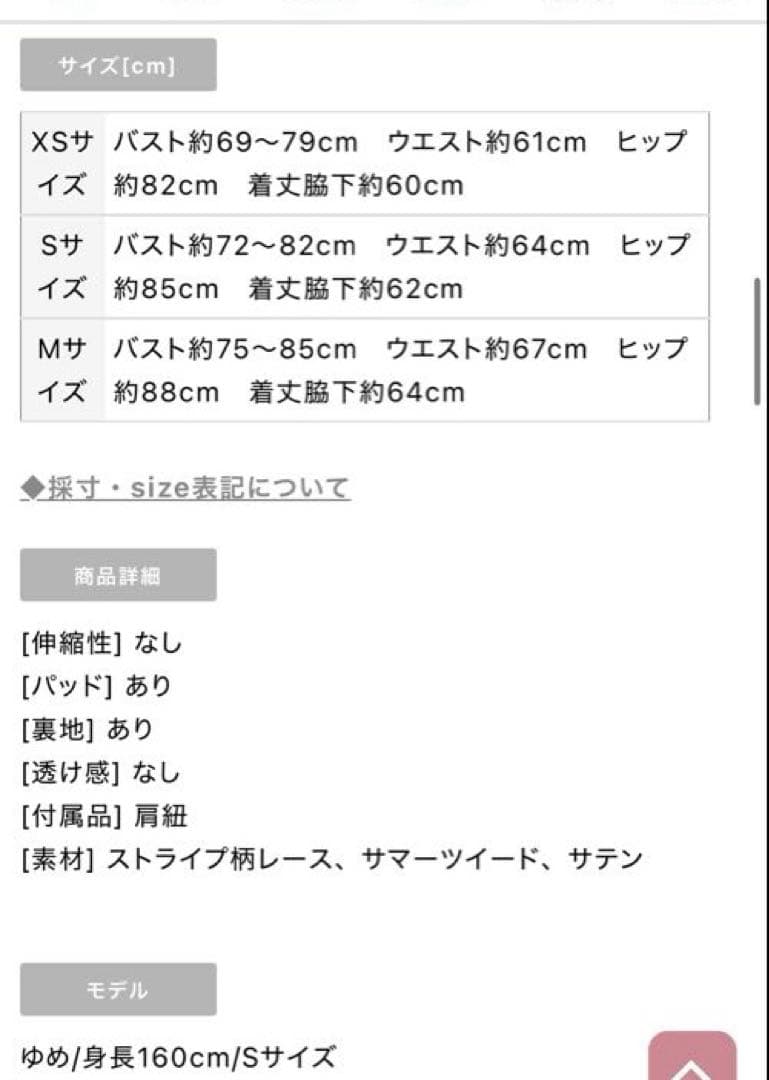Select the サイズ[cm] section header

(x=119, y=64)
